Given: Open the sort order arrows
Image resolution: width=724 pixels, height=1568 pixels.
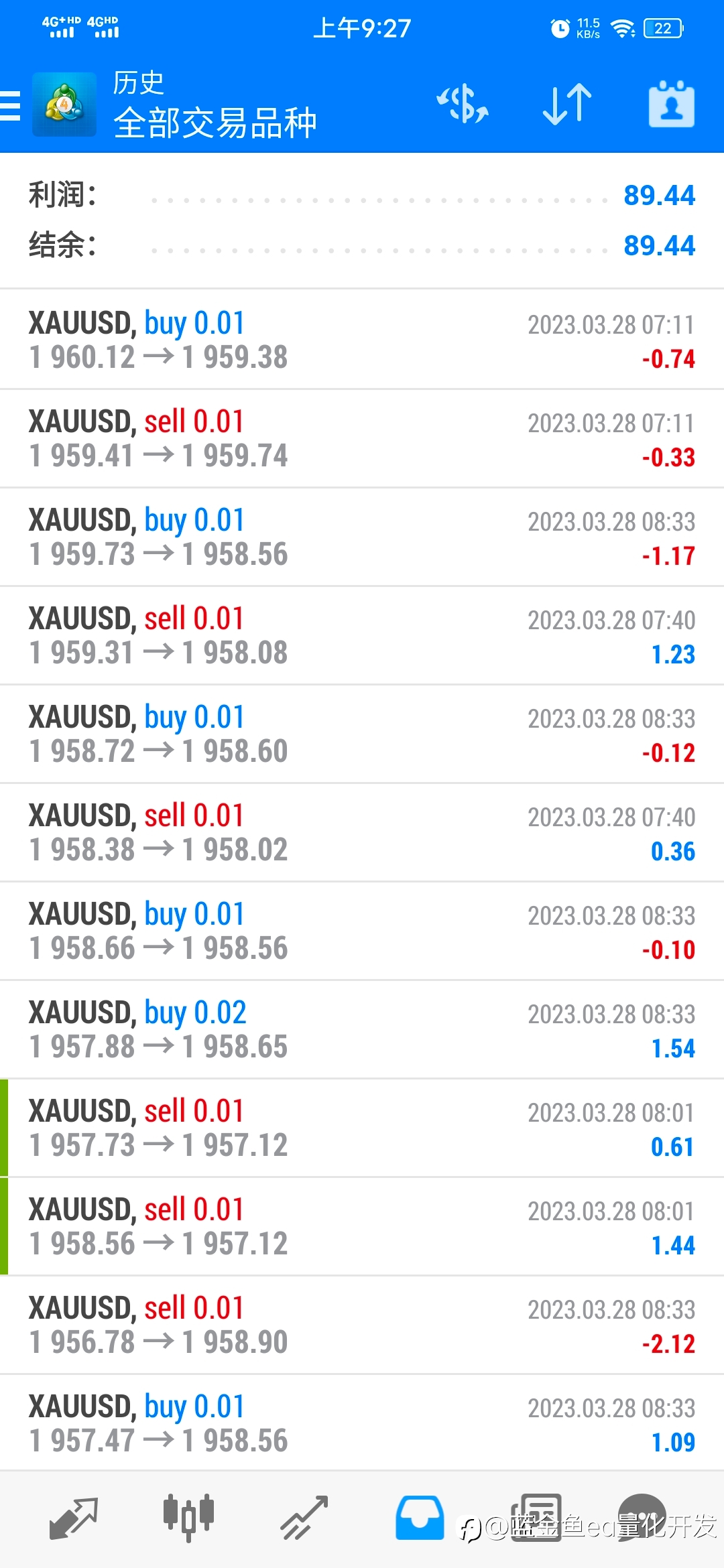Looking at the screenshot, I should (567, 105).
